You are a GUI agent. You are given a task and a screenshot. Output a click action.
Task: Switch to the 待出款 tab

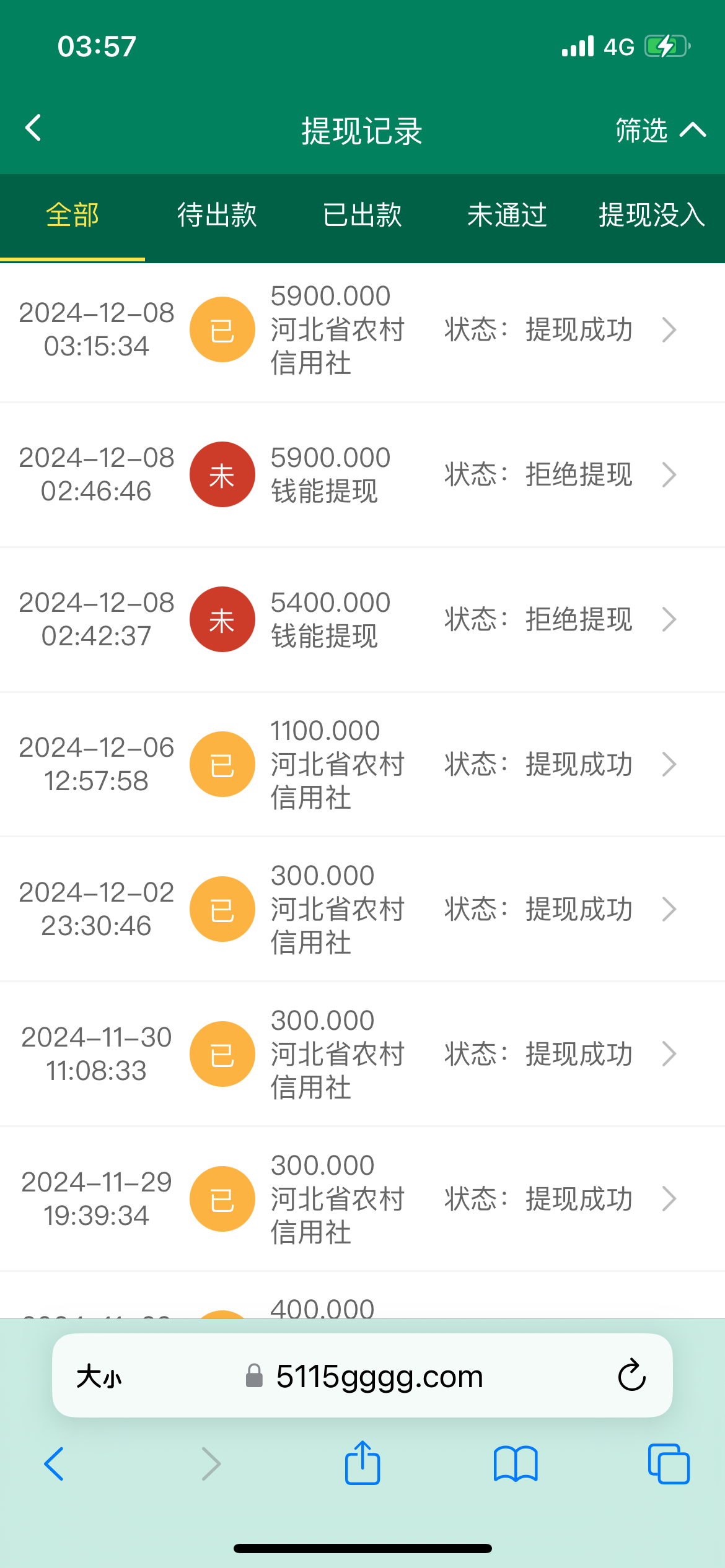click(x=217, y=216)
